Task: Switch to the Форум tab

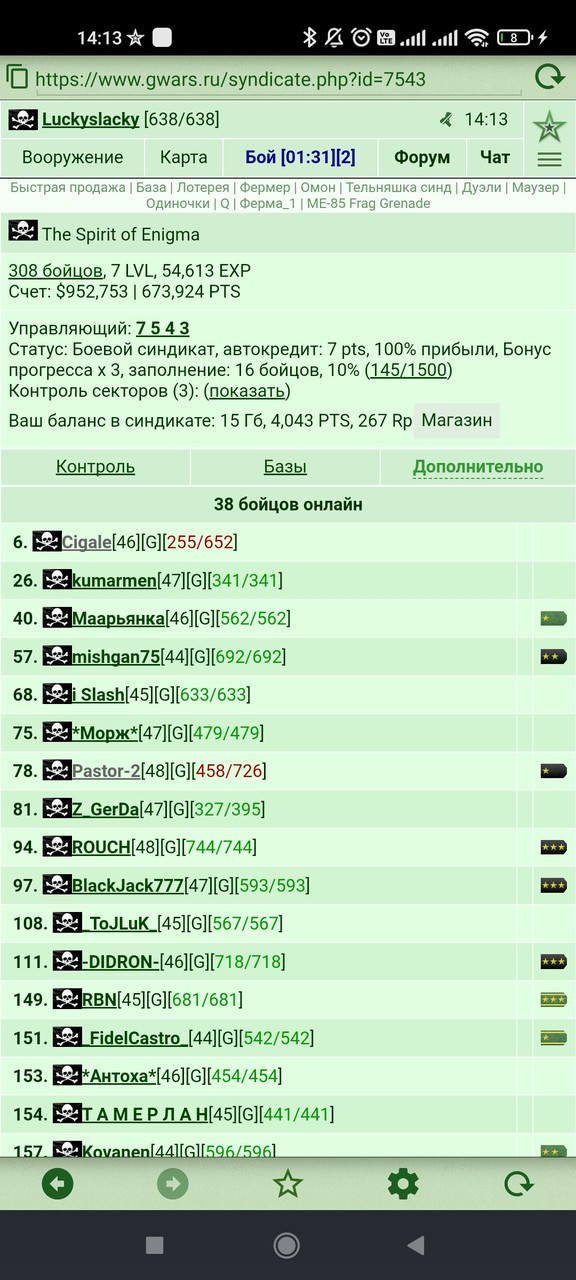Action: click(422, 157)
